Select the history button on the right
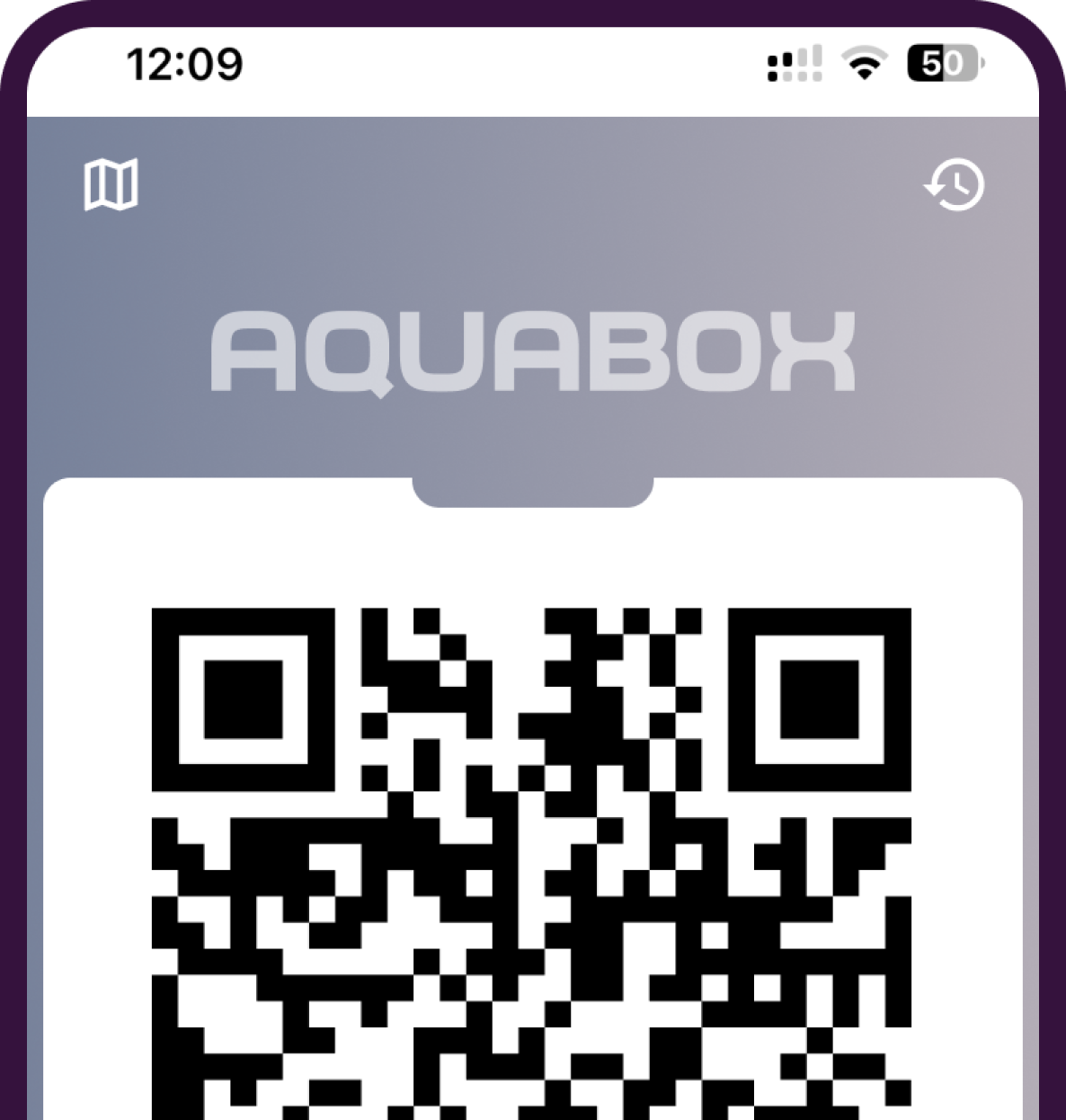Image resolution: width=1066 pixels, height=1120 pixels. pyautogui.click(x=955, y=184)
